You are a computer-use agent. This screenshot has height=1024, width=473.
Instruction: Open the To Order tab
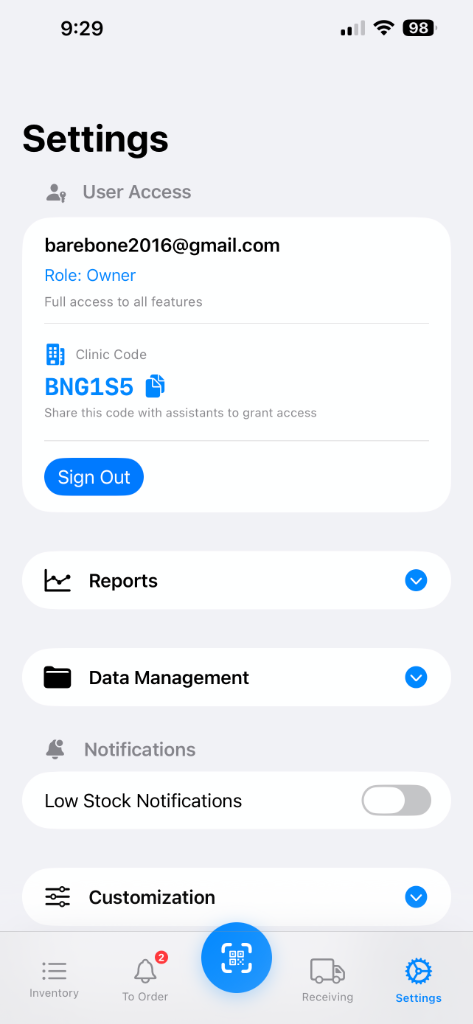click(x=145, y=977)
